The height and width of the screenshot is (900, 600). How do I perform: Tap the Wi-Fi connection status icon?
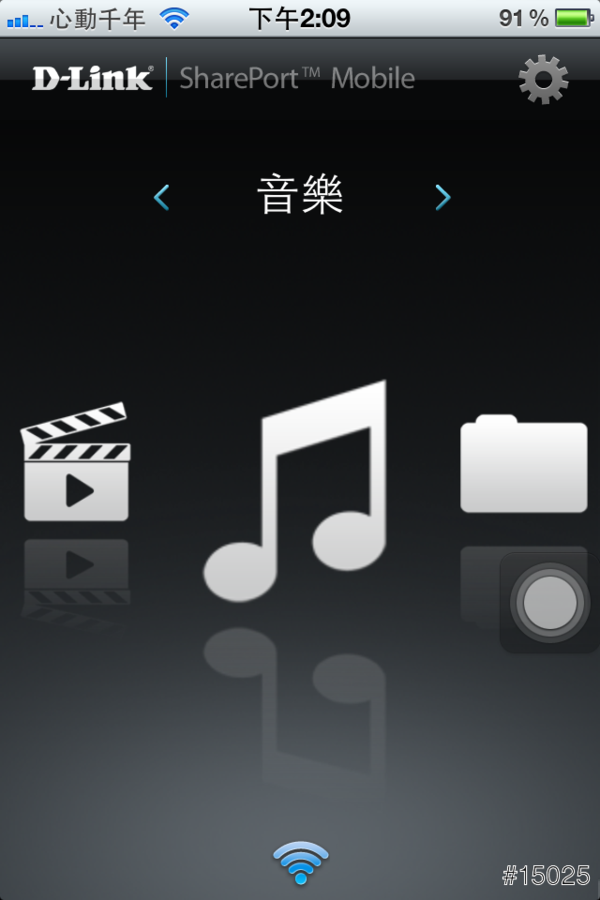(x=300, y=863)
